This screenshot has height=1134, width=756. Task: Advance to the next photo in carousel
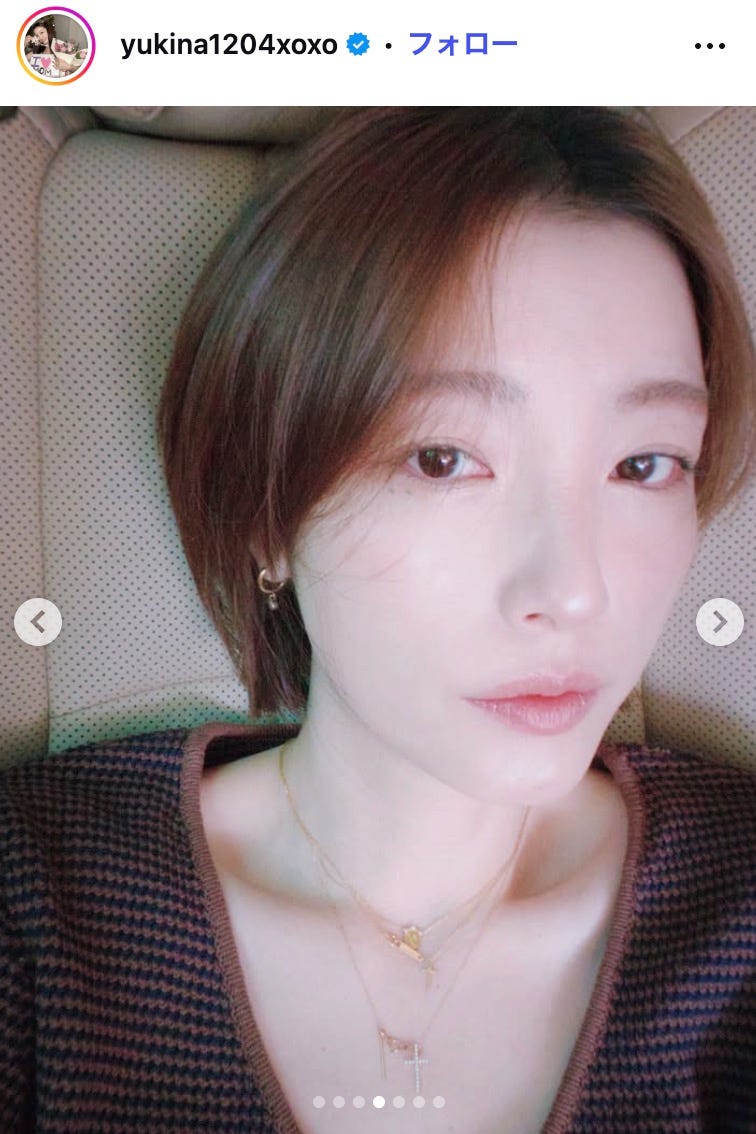719,622
